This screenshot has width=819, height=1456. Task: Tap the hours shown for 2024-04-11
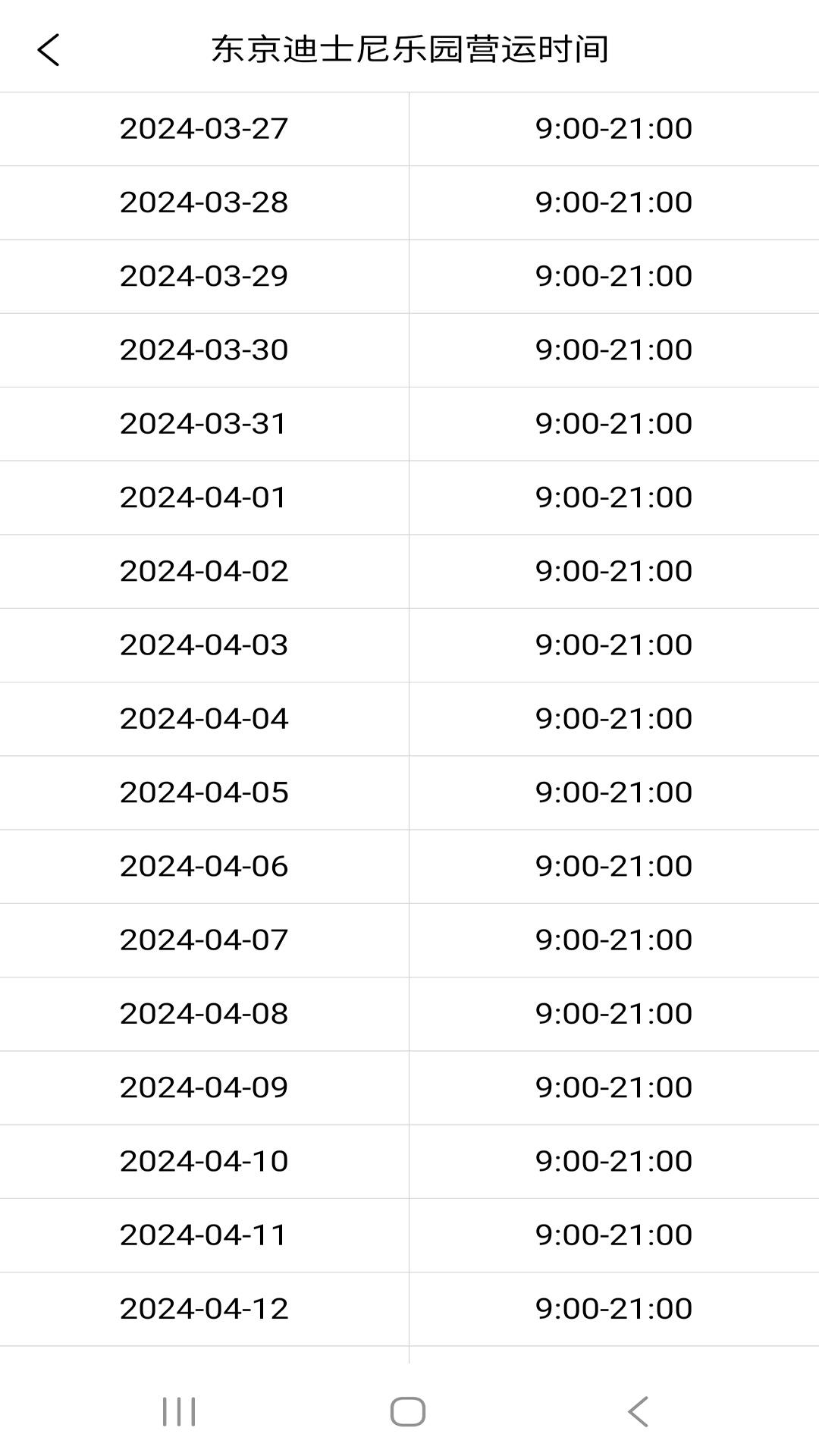[614, 1233]
